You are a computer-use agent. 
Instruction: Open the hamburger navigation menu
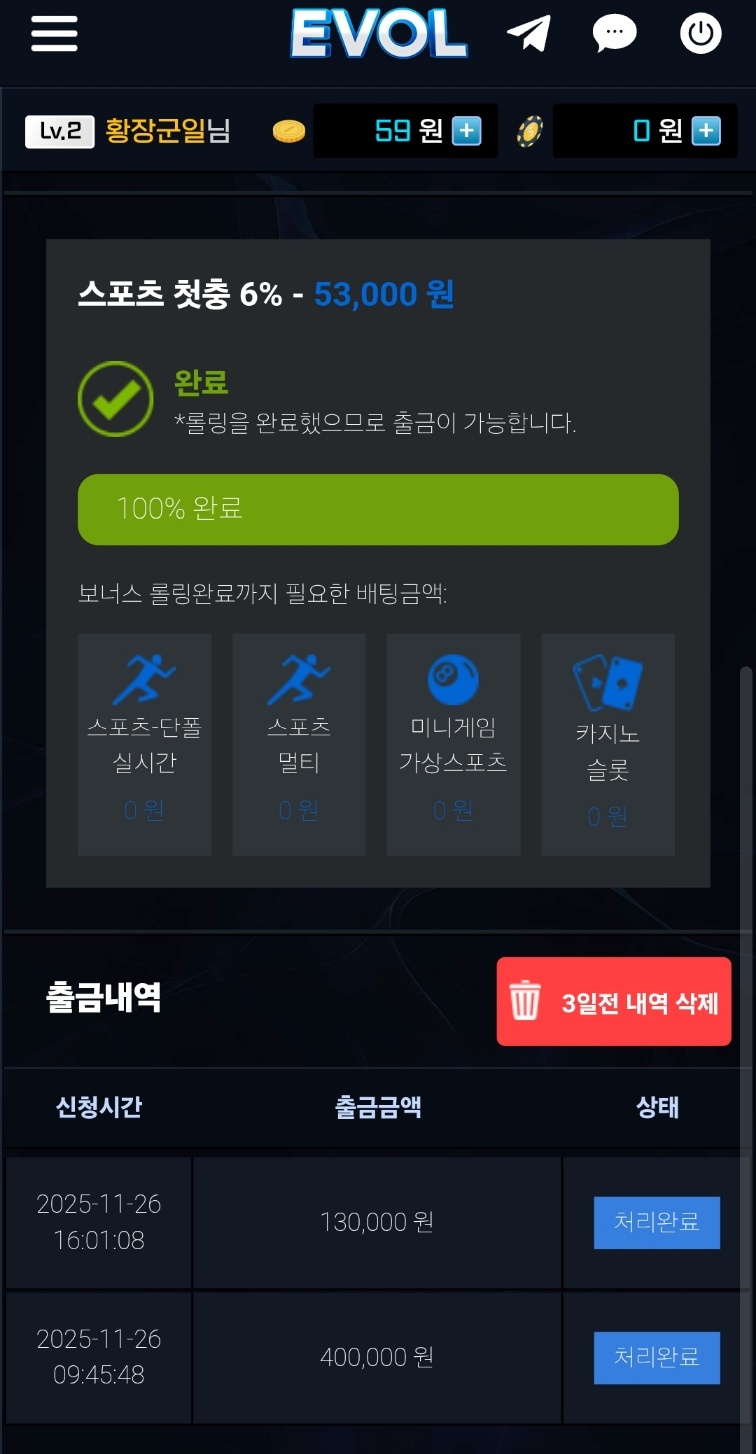[53, 33]
